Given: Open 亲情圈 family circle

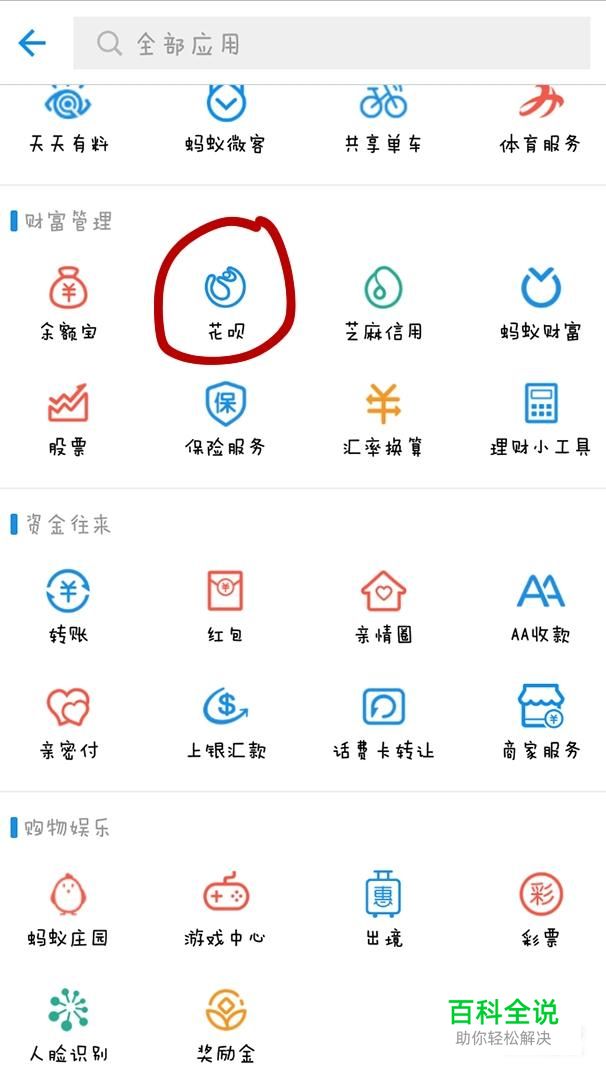Looking at the screenshot, I should click(384, 606).
